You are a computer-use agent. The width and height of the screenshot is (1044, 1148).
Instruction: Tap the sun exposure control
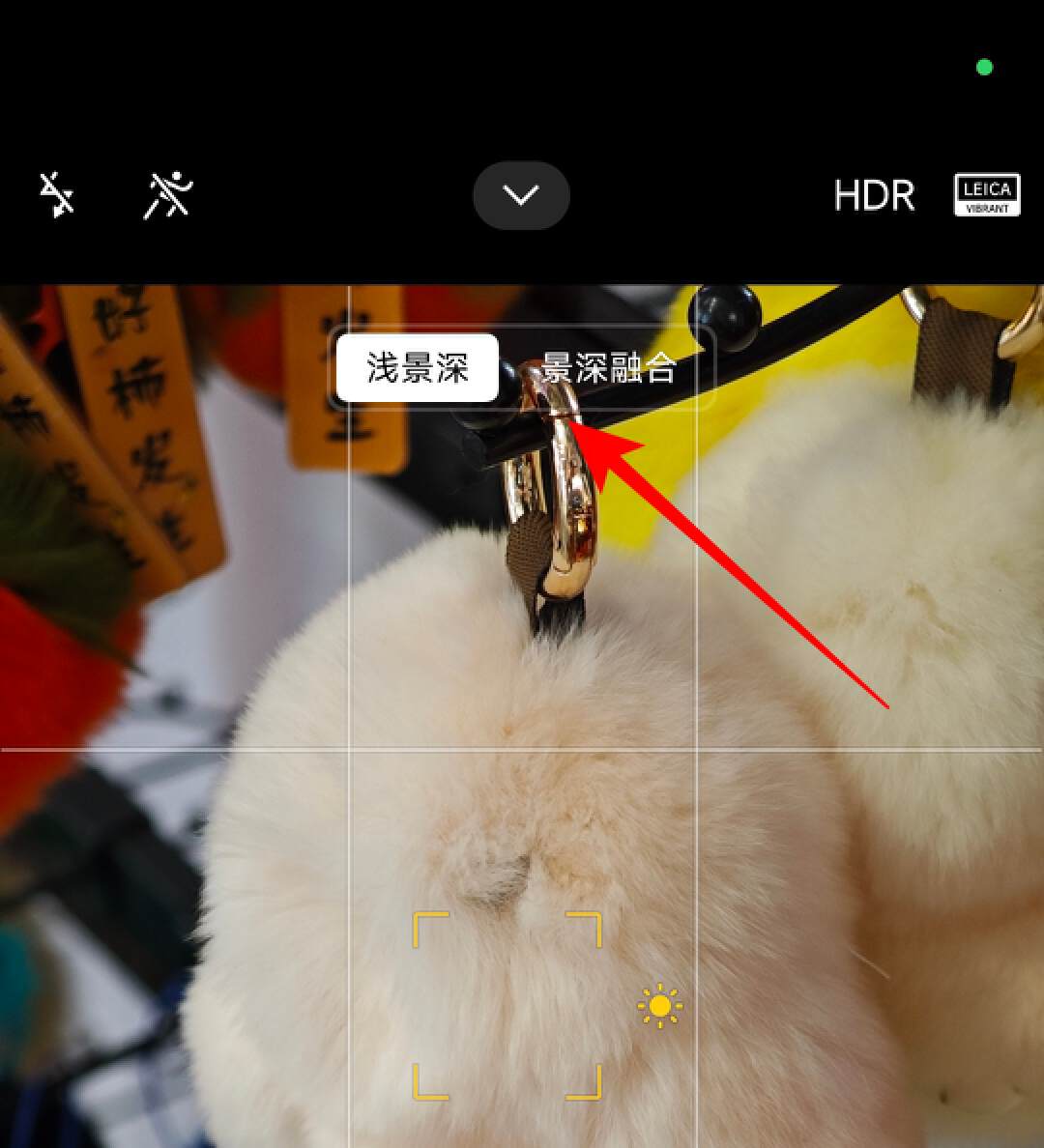tap(659, 1007)
